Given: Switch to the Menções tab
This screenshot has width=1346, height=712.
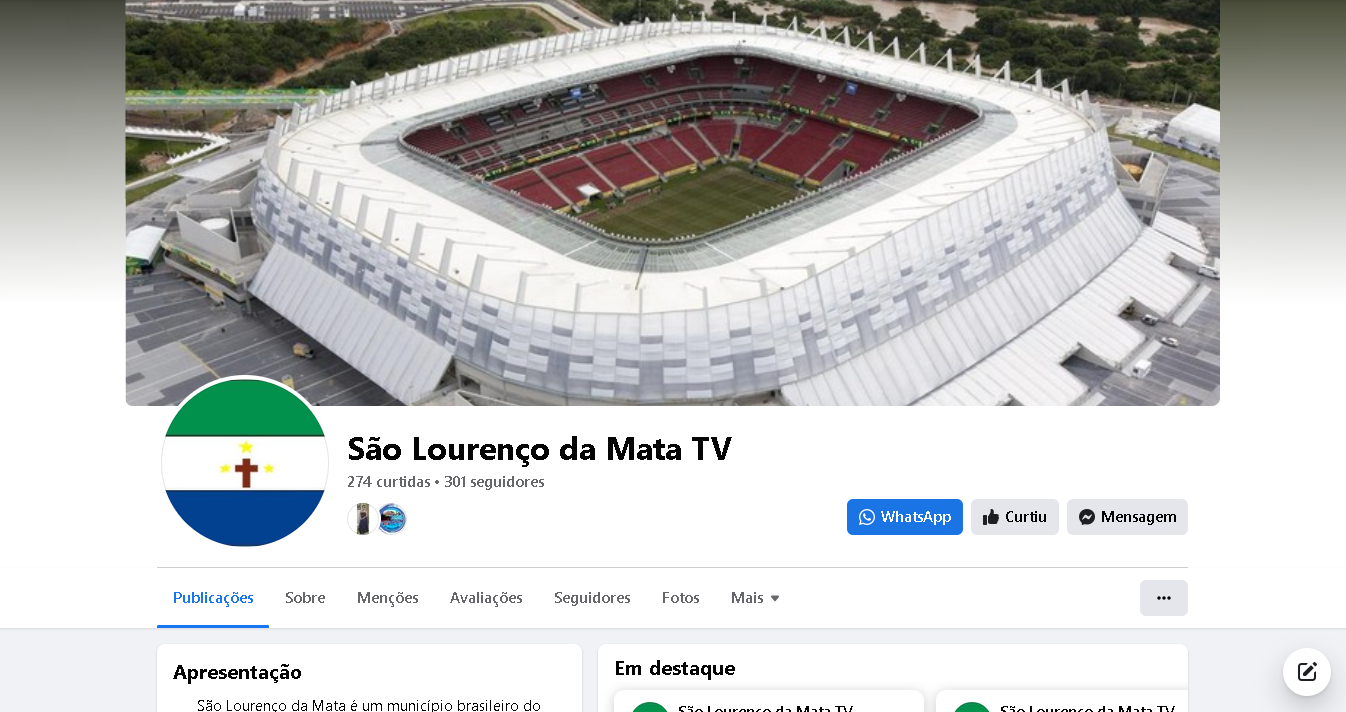Looking at the screenshot, I should (x=387, y=598).
